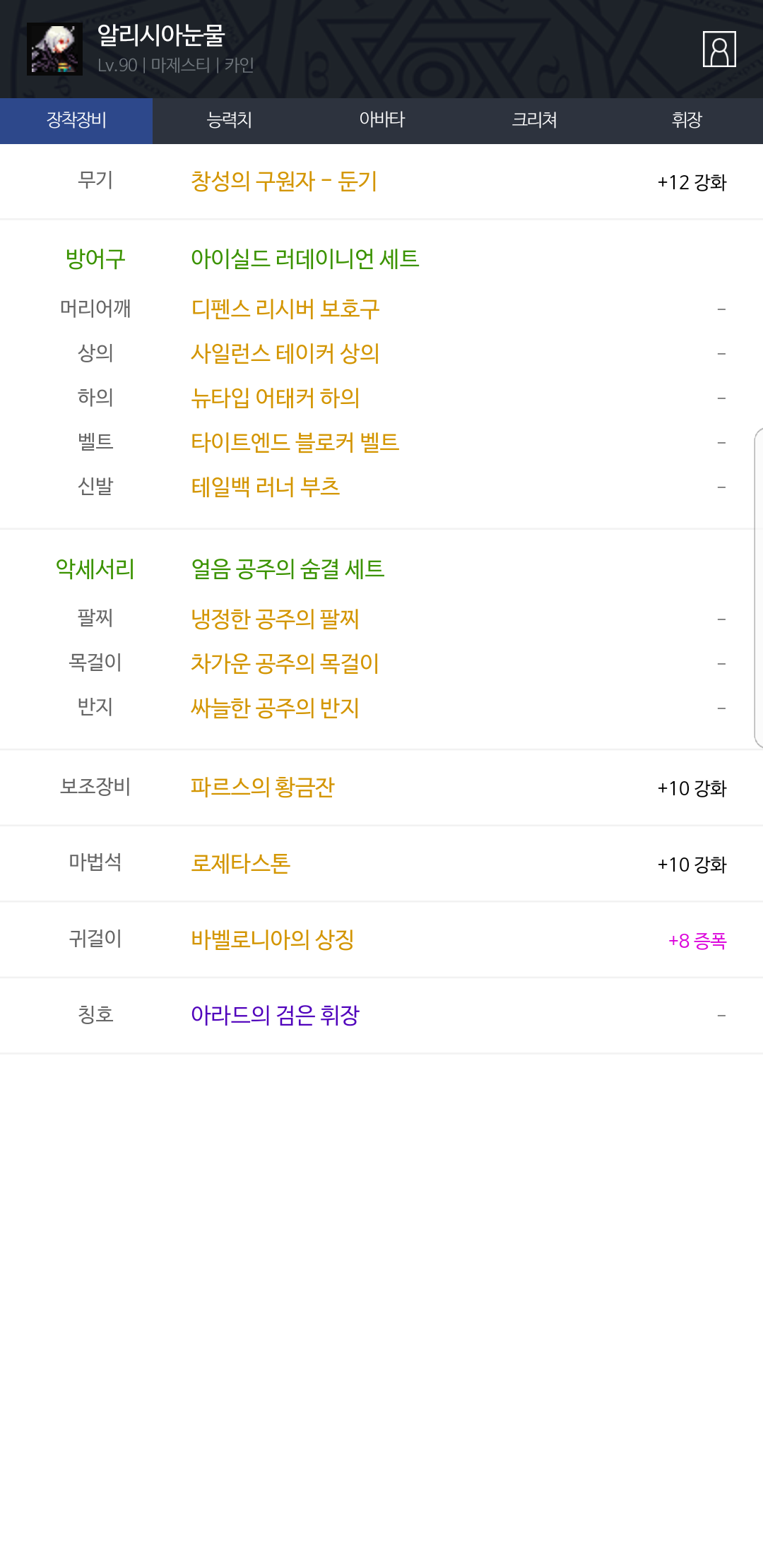View the 아이실드 러데이니언 세트 set
The image size is (763, 1568).
[x=305, y=259]
